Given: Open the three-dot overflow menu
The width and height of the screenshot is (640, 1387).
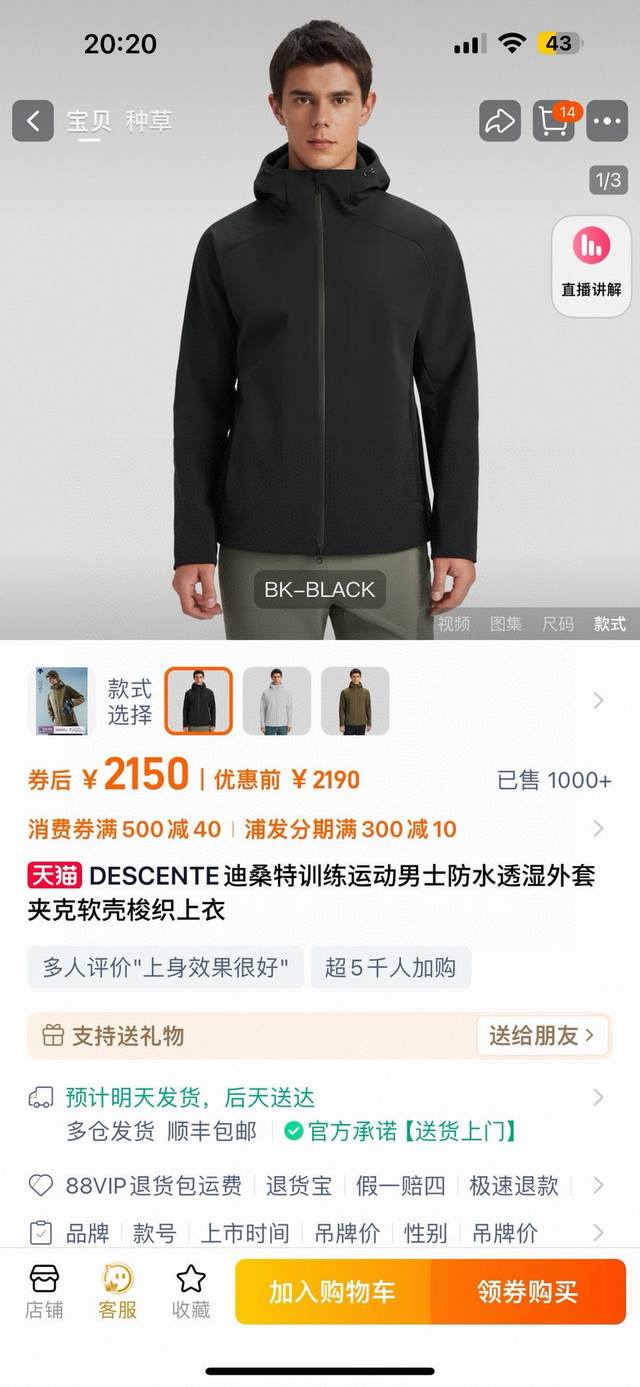Looking at the screenshot, I should pyautogui.click(x=607, y=121).
